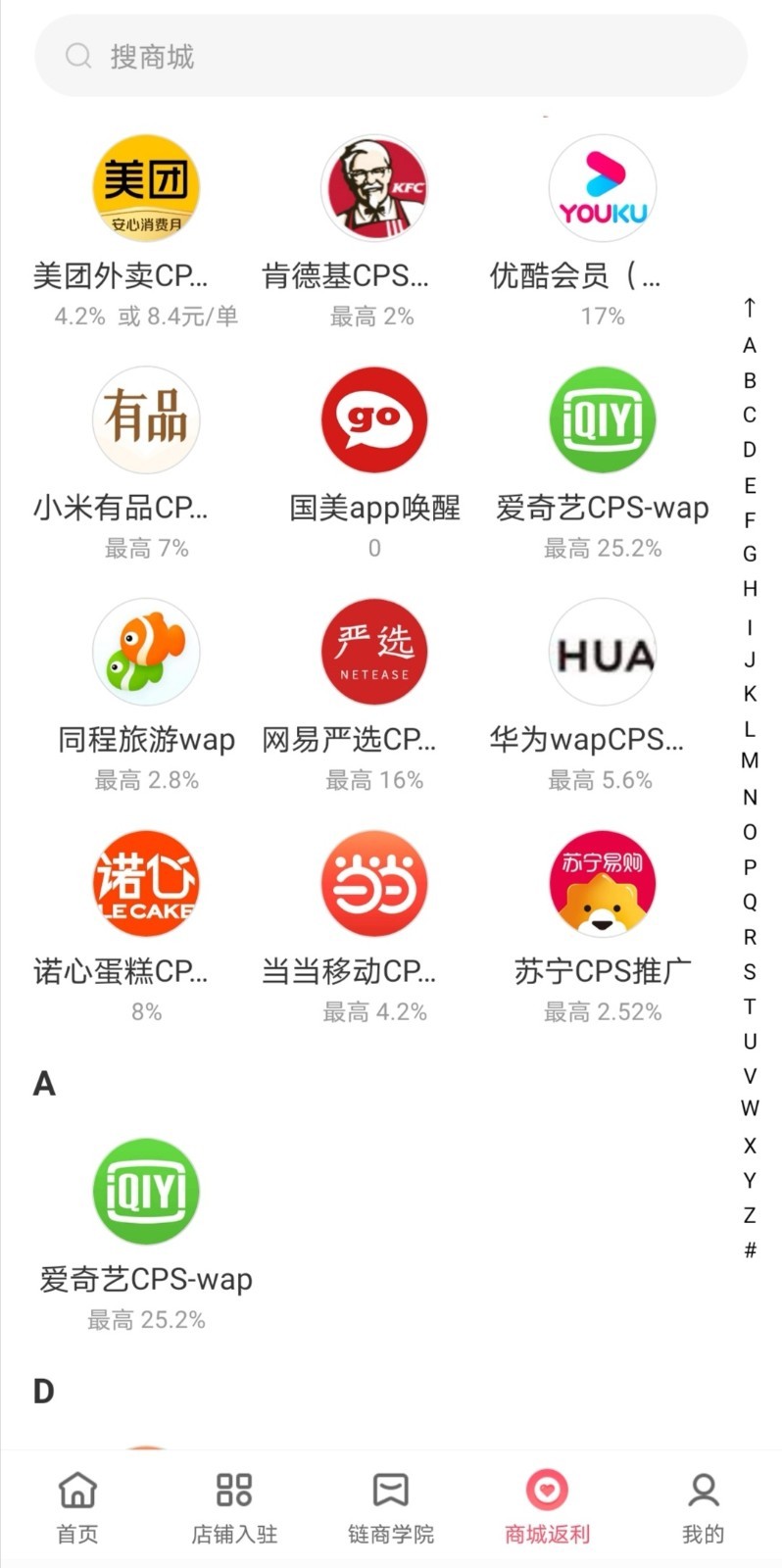Select the 肯德基 CPS store

click(374, 188)
